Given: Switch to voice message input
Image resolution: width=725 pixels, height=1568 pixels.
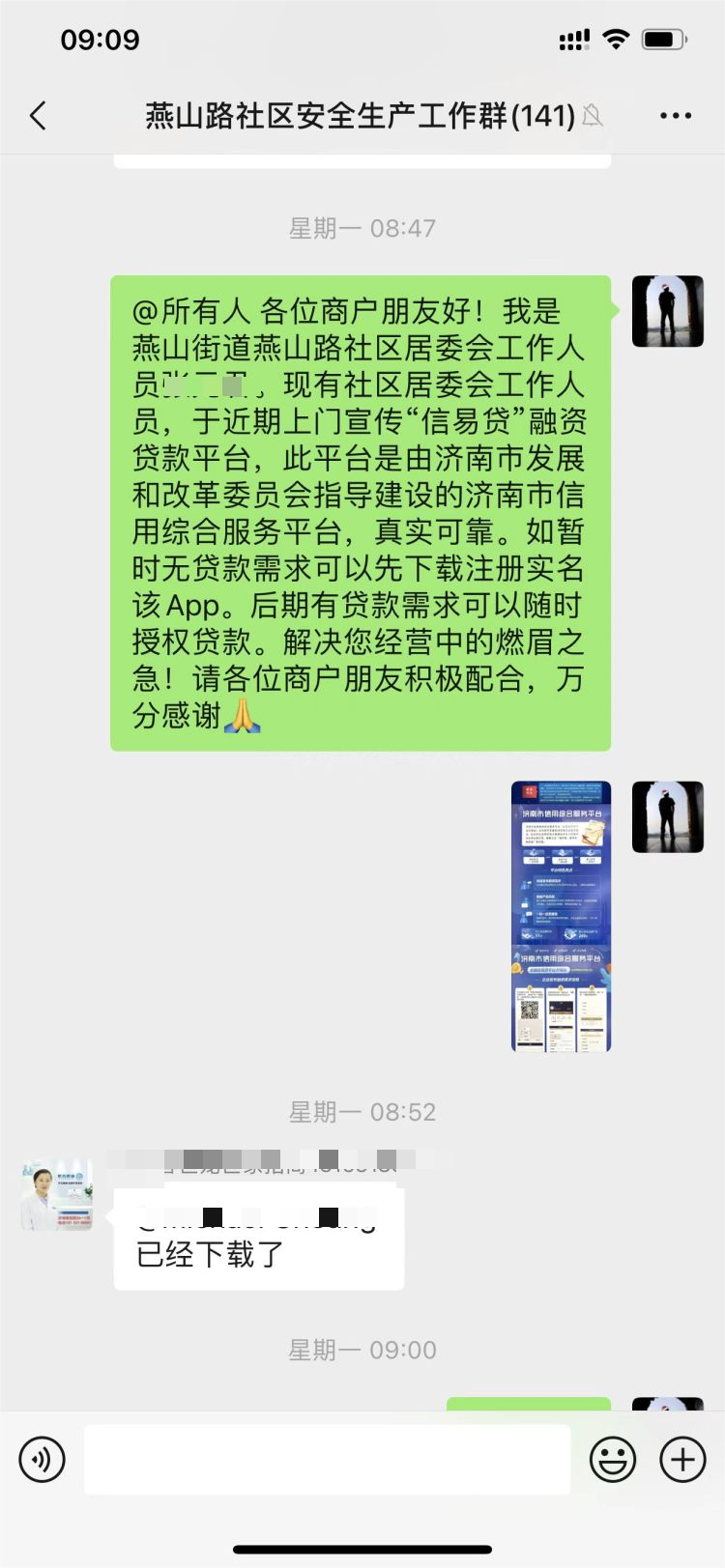Looking at the screenshot, I should coord(42,1458).
